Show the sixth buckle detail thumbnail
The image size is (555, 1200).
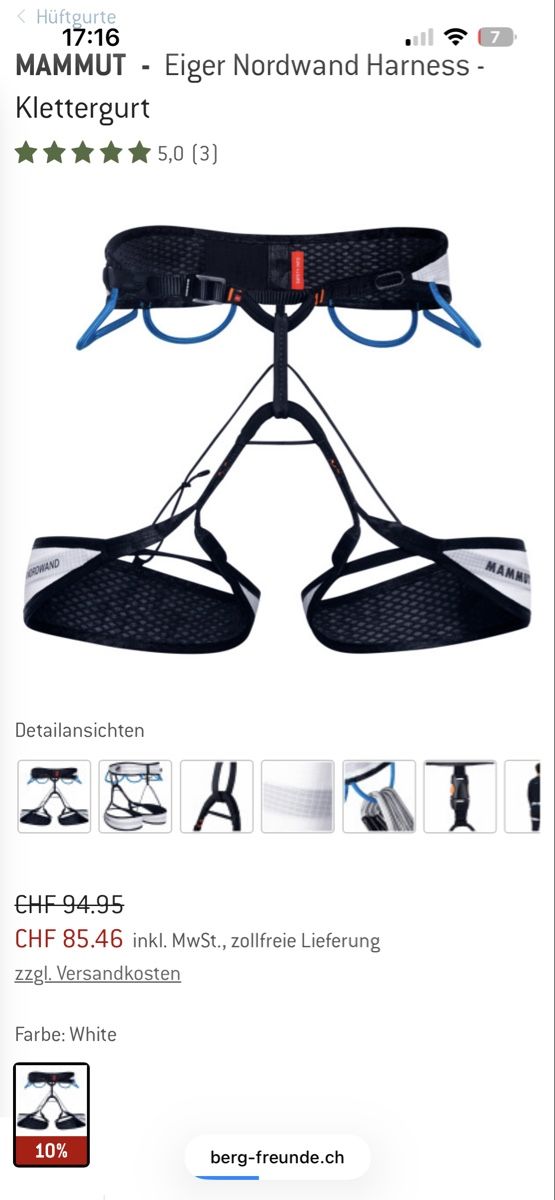(459, 797)
